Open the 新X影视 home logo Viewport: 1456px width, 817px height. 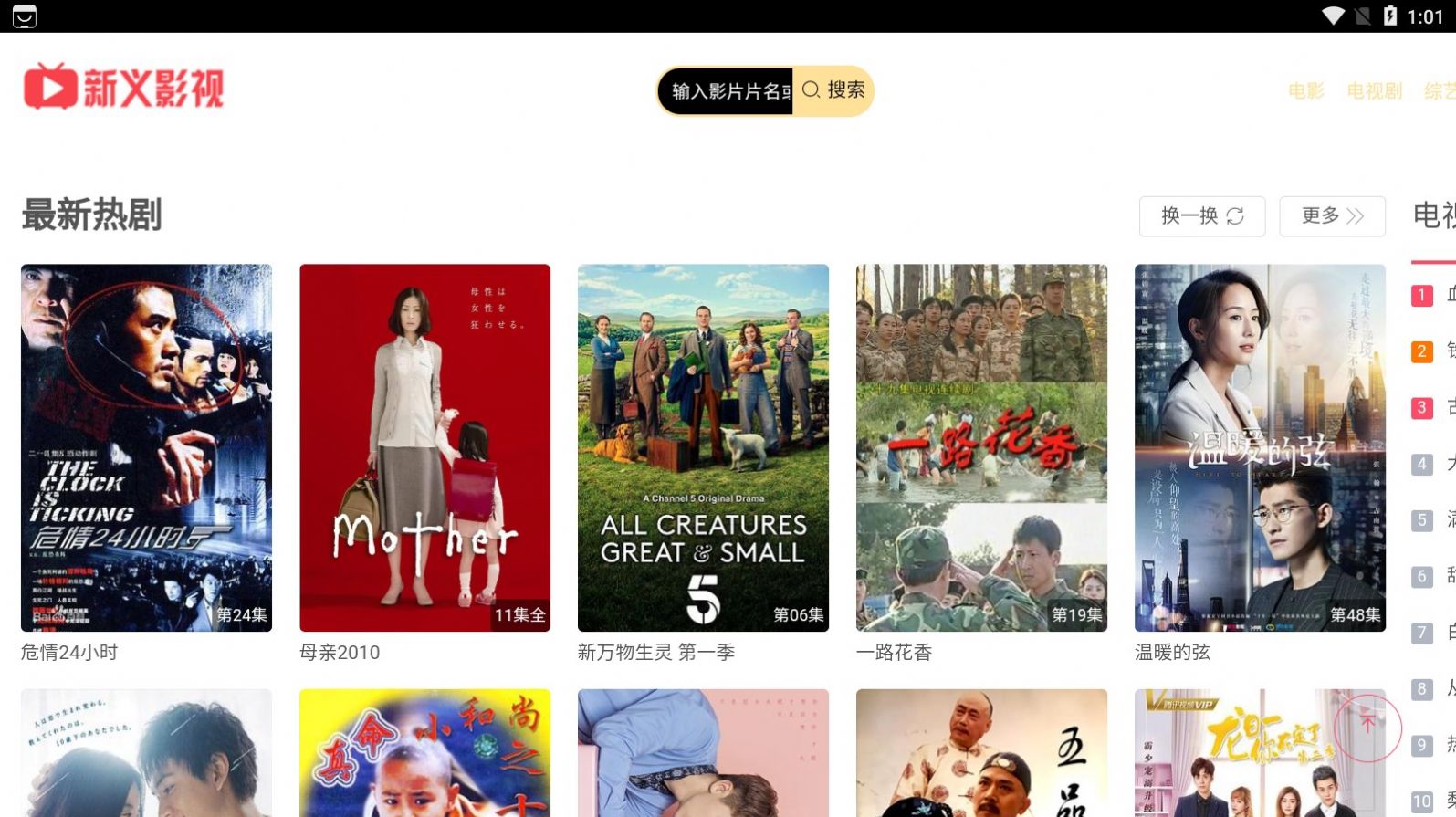pos(124,88)
